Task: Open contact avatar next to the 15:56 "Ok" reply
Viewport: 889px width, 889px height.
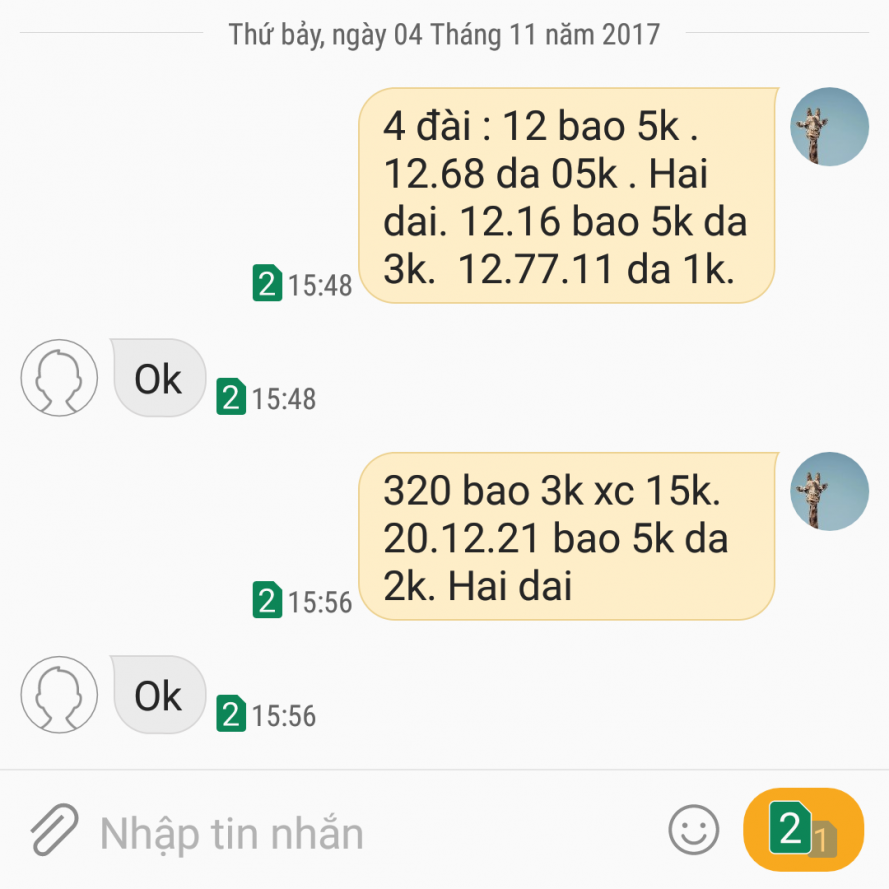Action: click(59, 695)
